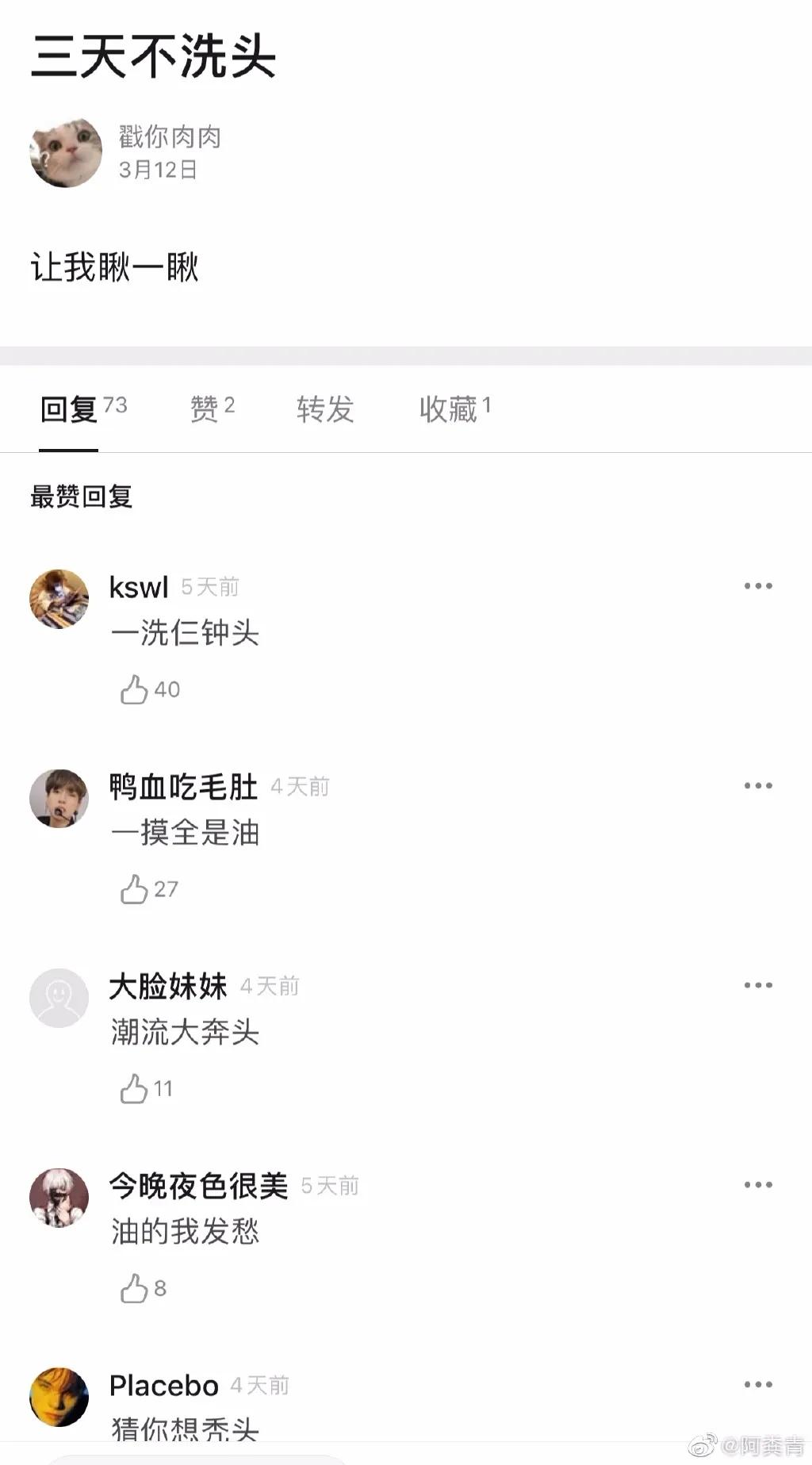Like 鸭血吃毛肚's reply
Image resolution: width=812 pixels, height=1465 pixels.
[x=135, y=889]
